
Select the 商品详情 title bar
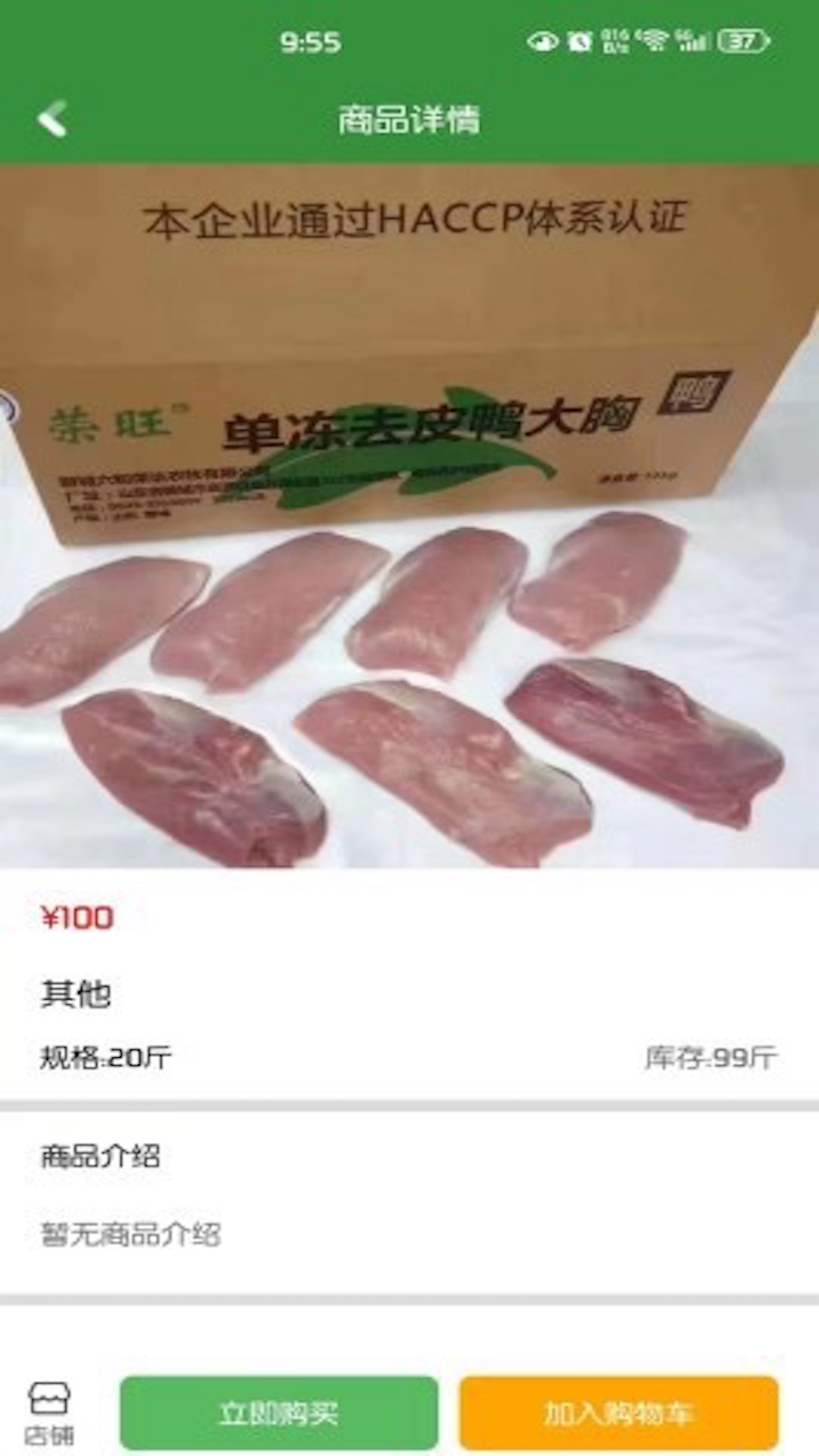[409, 118]
